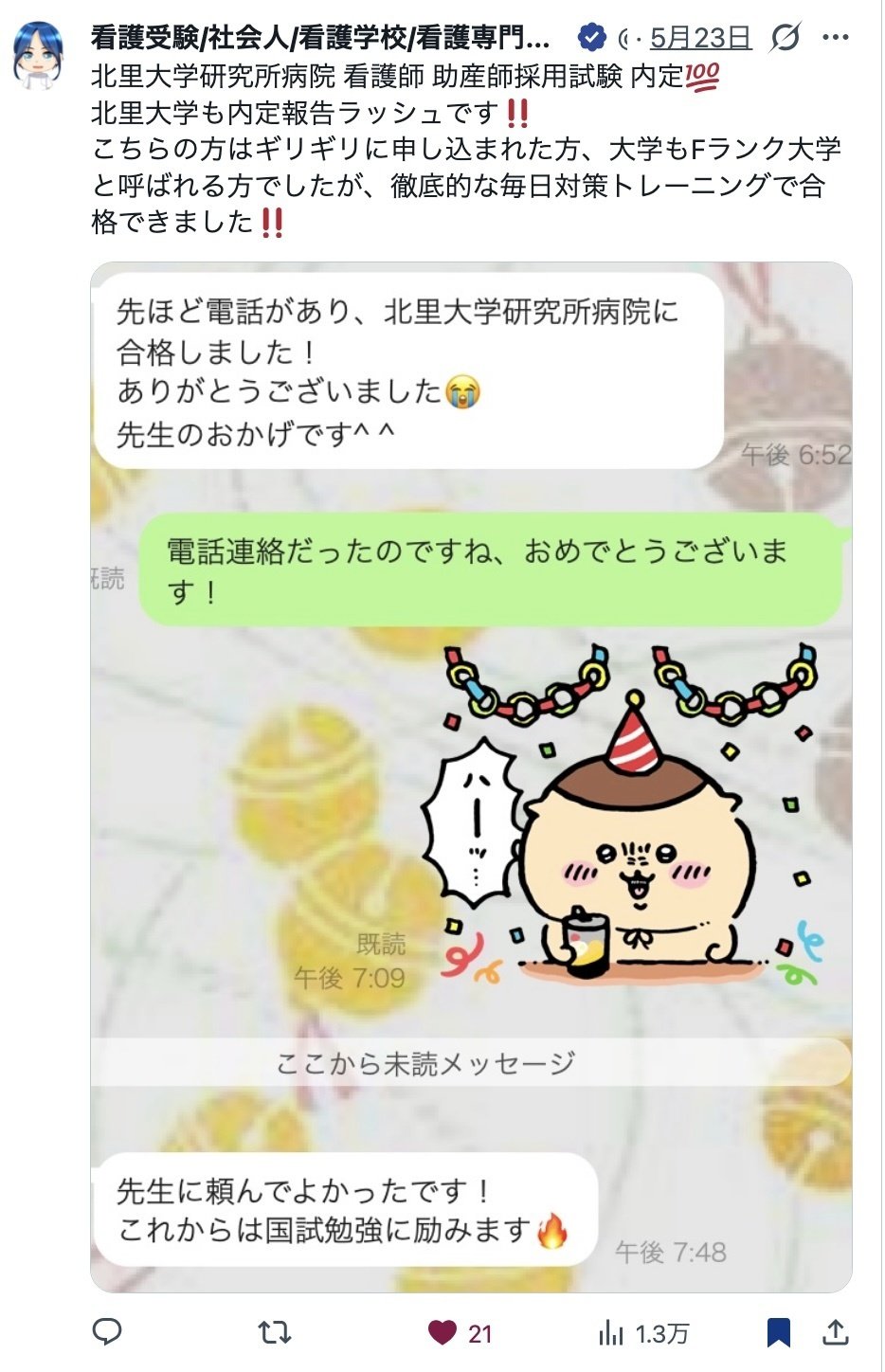Open the poster's profile avatar
This screenshot has width=885, height=1372.
pos(39,55)
